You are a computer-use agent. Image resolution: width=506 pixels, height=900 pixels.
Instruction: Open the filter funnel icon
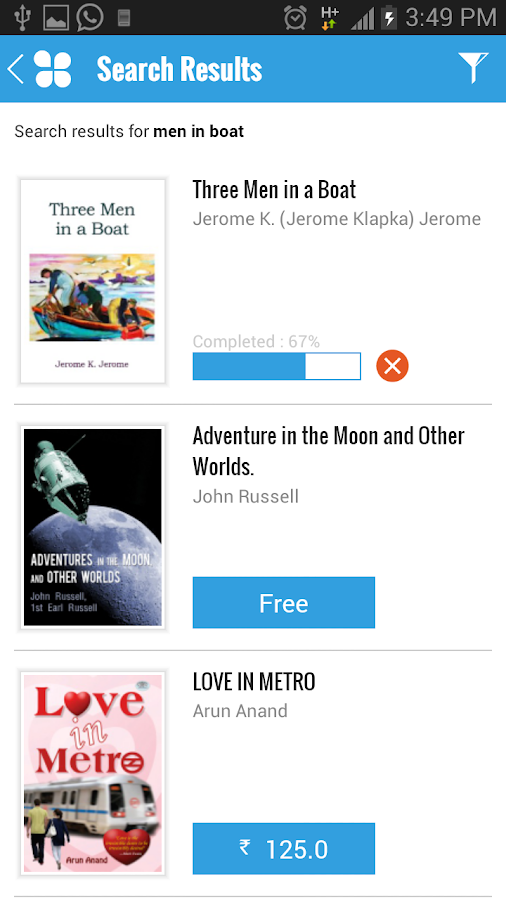tap(473, 68)
